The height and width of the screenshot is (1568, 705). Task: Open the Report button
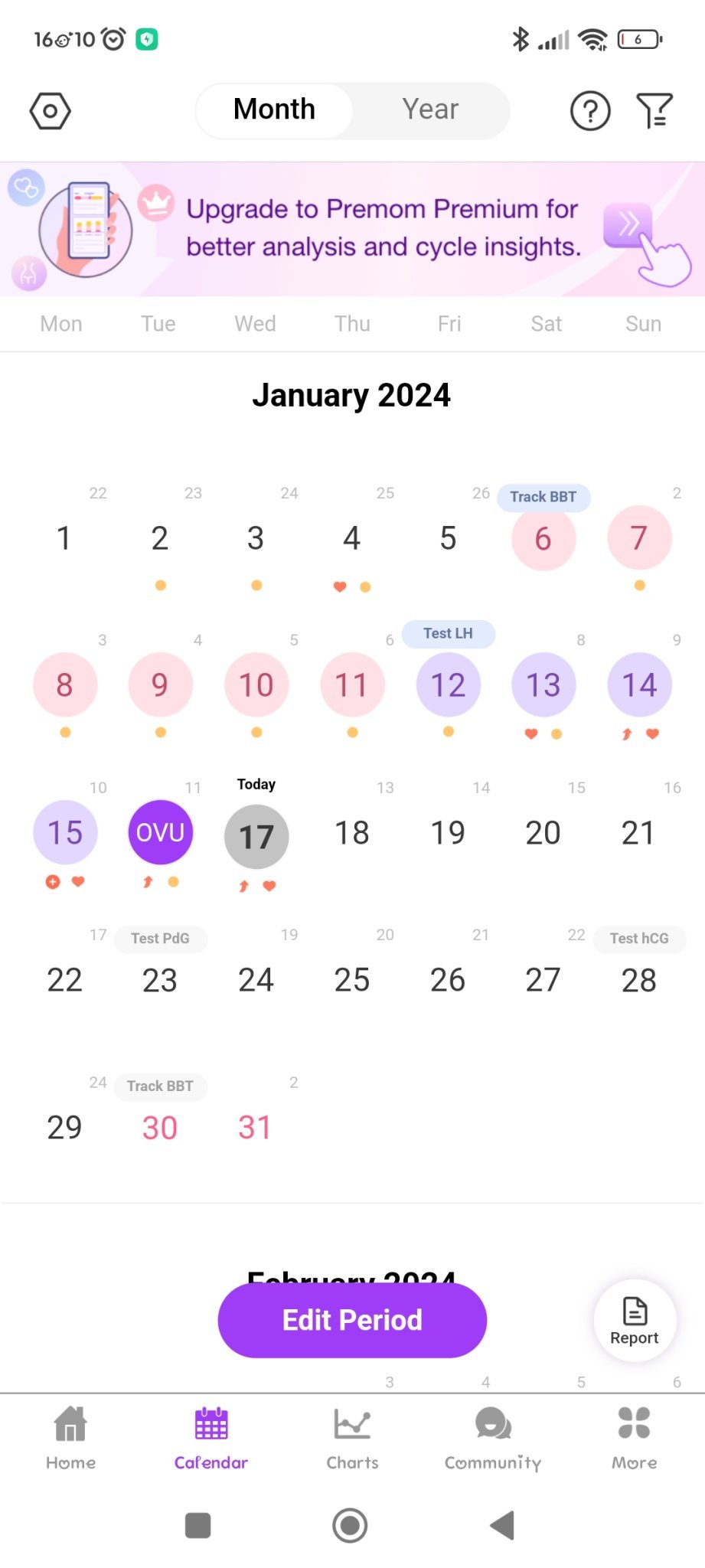635,1320
